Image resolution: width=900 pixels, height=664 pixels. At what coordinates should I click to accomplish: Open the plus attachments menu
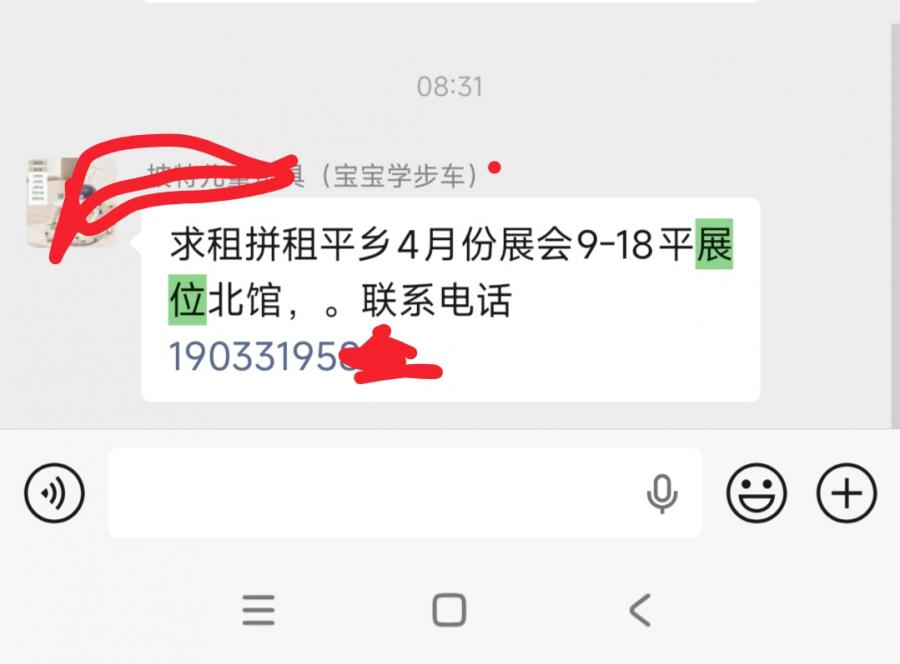pyautogui.click(x=846, y=493)
